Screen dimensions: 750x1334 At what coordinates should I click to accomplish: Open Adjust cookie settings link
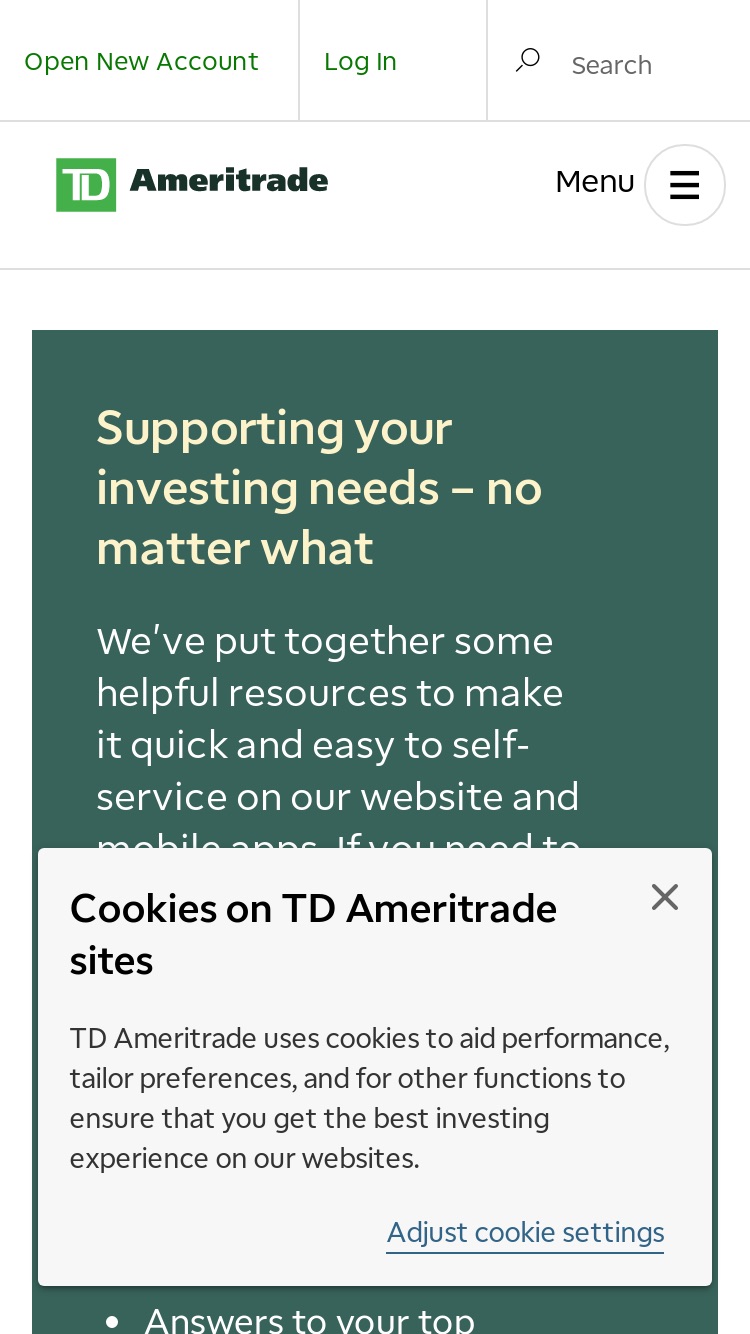(x=526, y=1232)
